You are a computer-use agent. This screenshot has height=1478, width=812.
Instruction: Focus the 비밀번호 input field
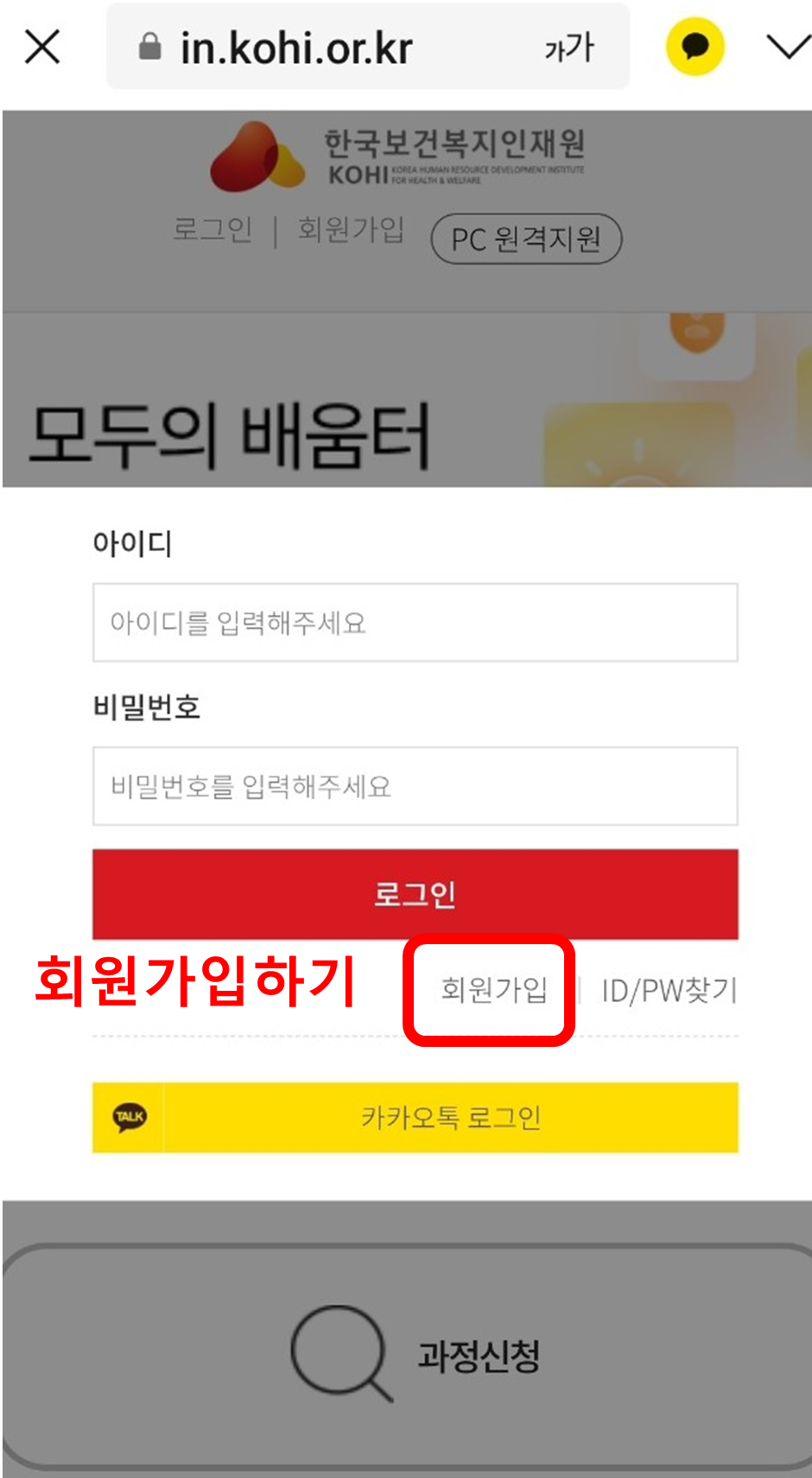pos(415,786)
